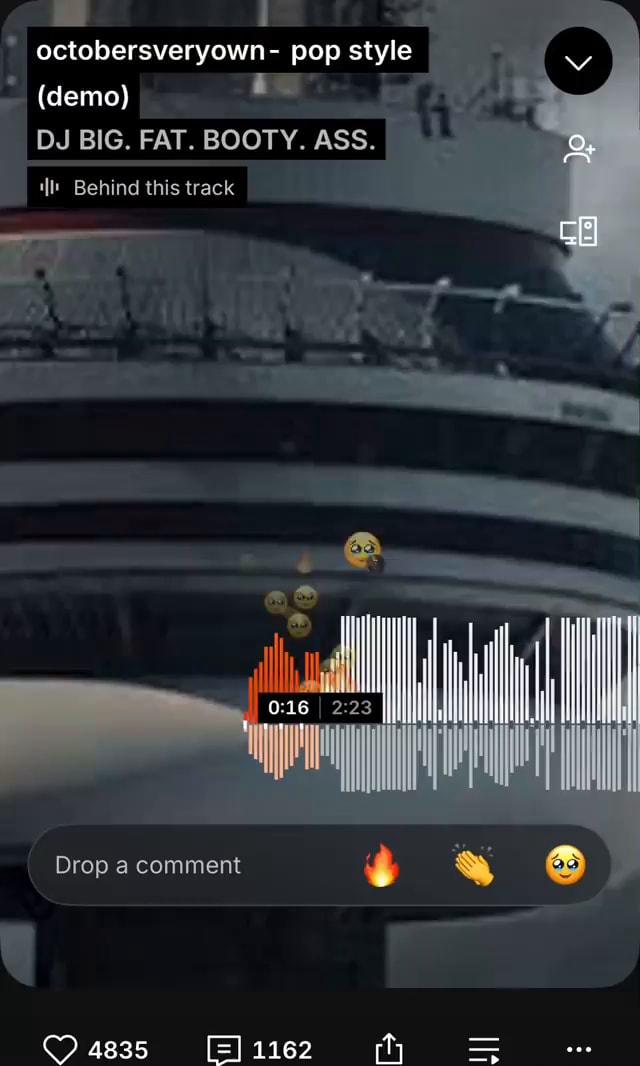
Task: Collapse the player with the down chevron
Action: 578,62
